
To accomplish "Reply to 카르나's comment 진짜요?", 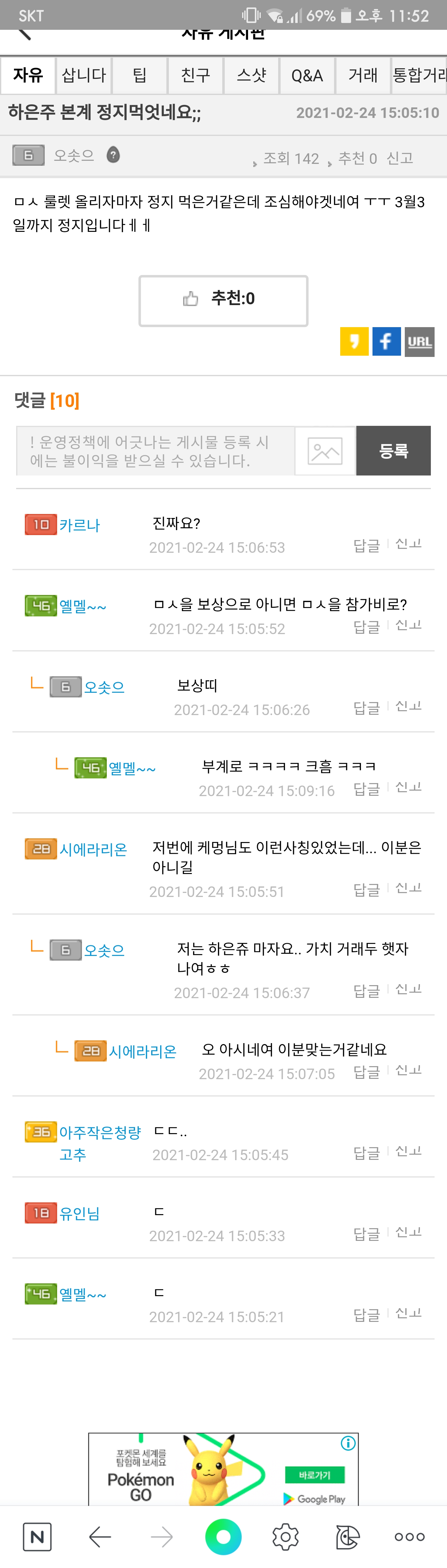I will pos(366,545).
